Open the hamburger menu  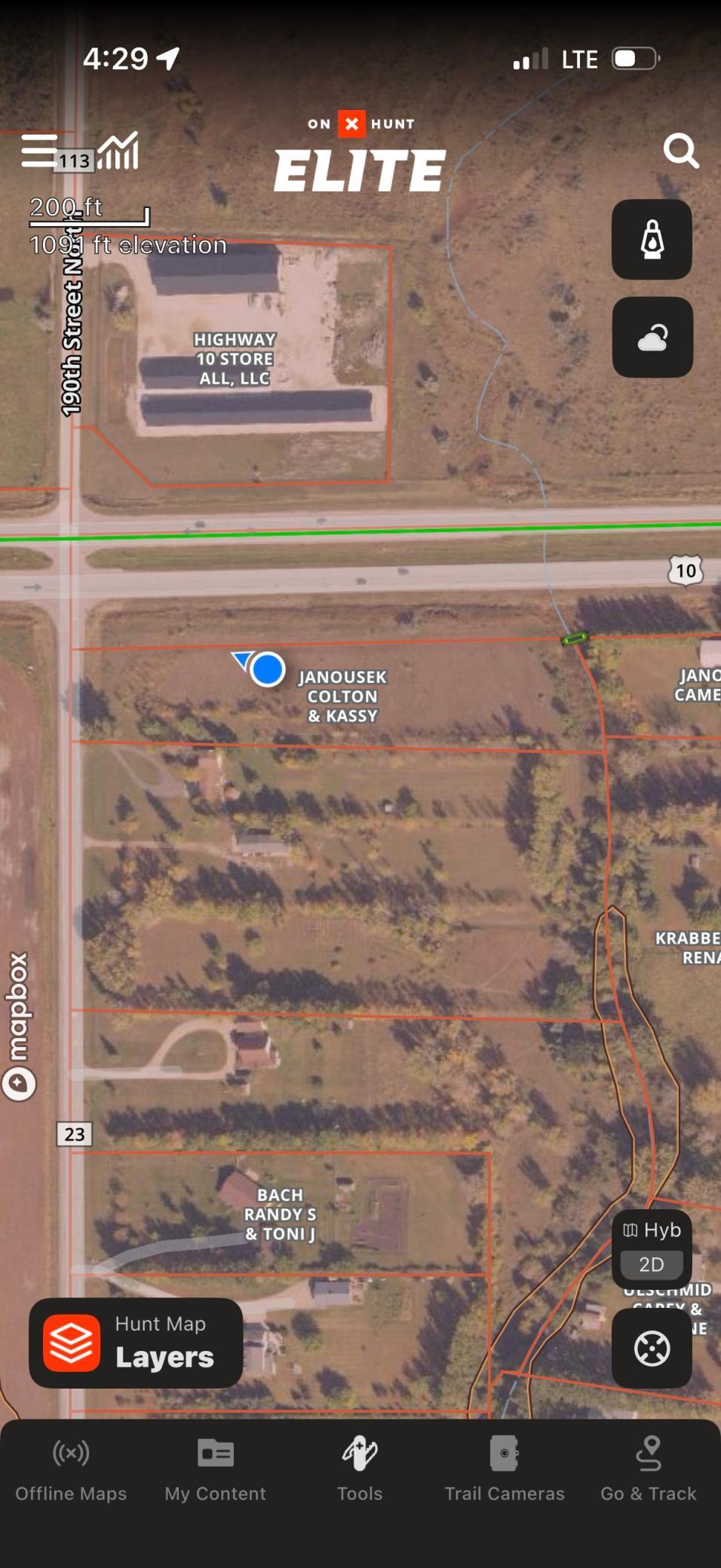(x=39, y=151)
